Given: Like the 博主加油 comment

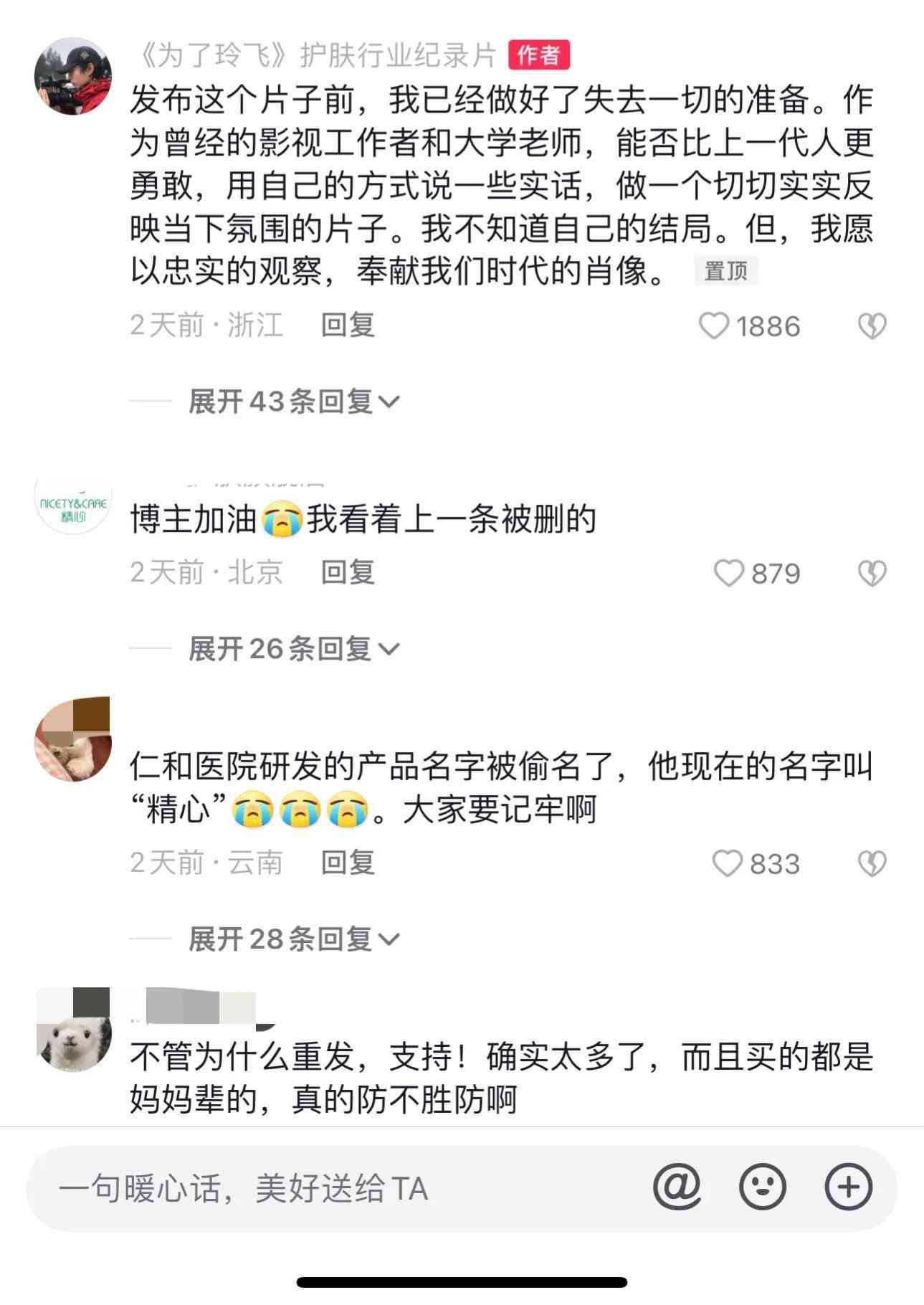Looking at the screenshot, I should pyautogui.click(x=729, y=574).
